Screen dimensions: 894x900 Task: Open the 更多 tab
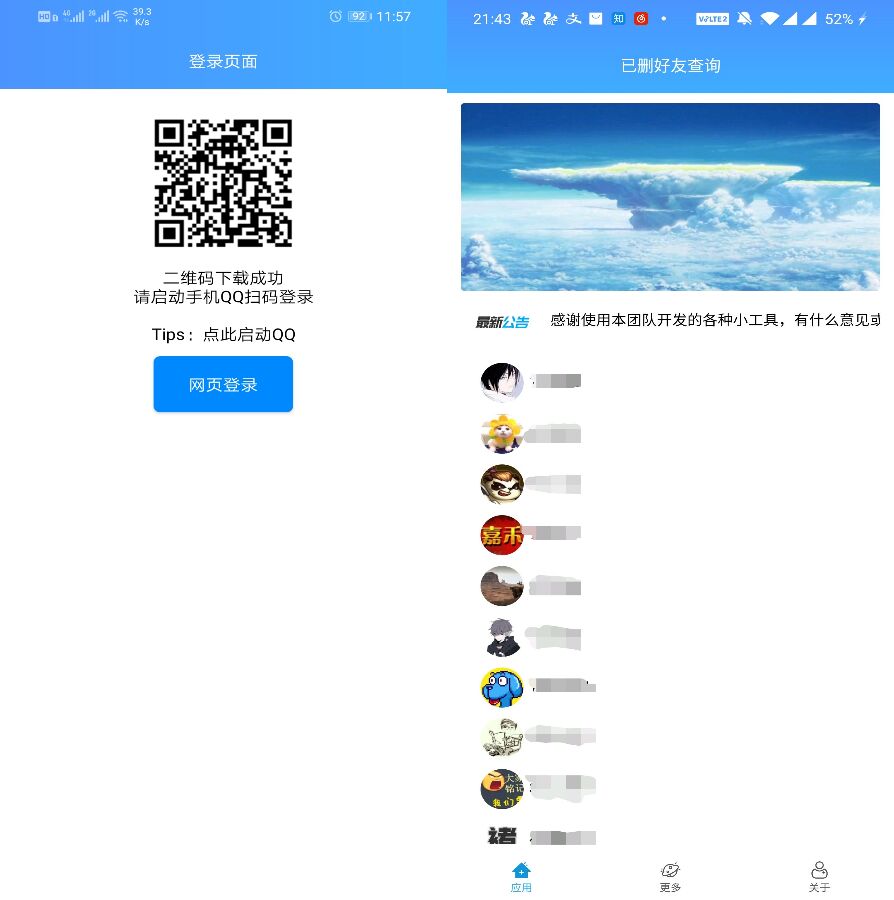coord(670,877)
